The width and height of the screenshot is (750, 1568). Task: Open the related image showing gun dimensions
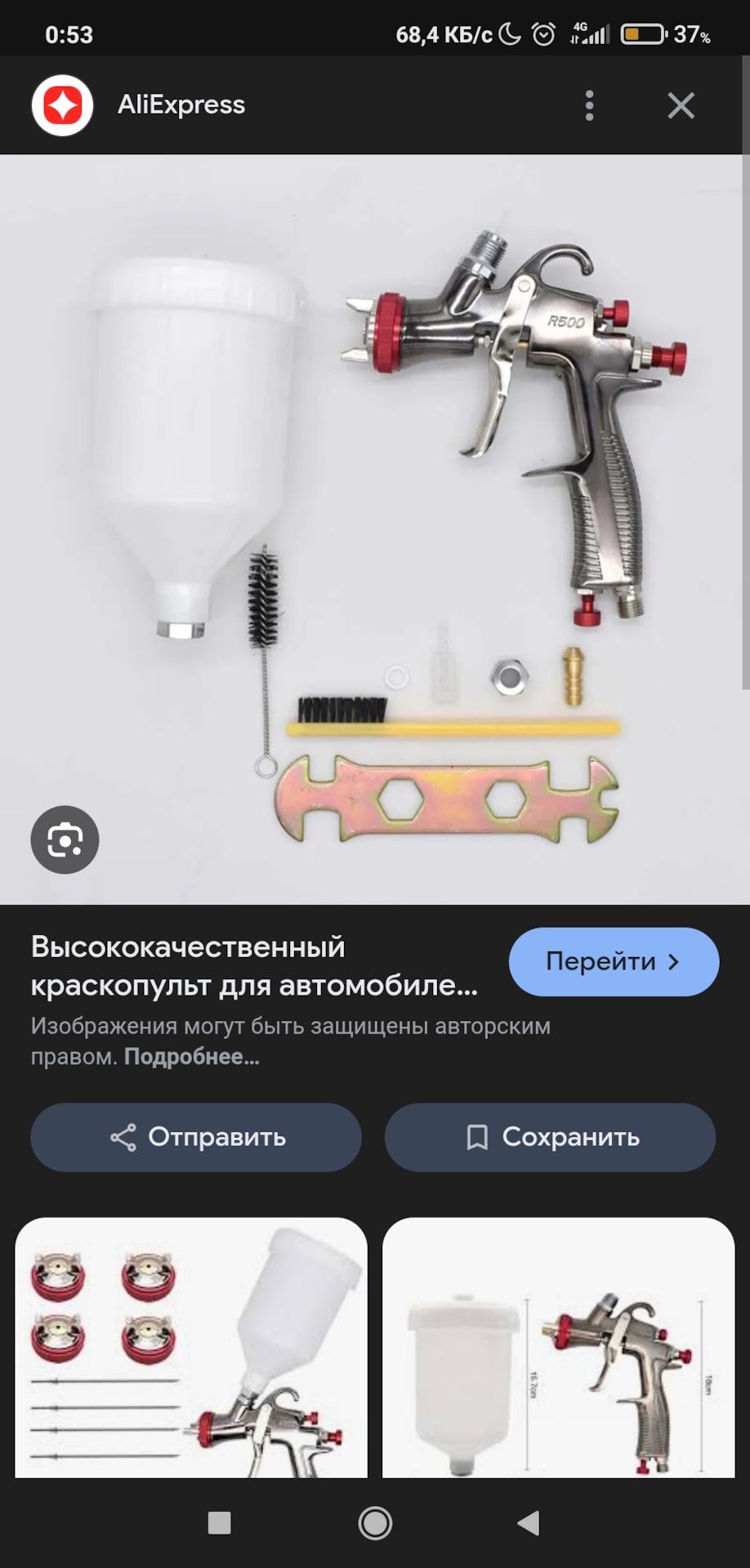pyautogui.click(x=558, y=1347)
